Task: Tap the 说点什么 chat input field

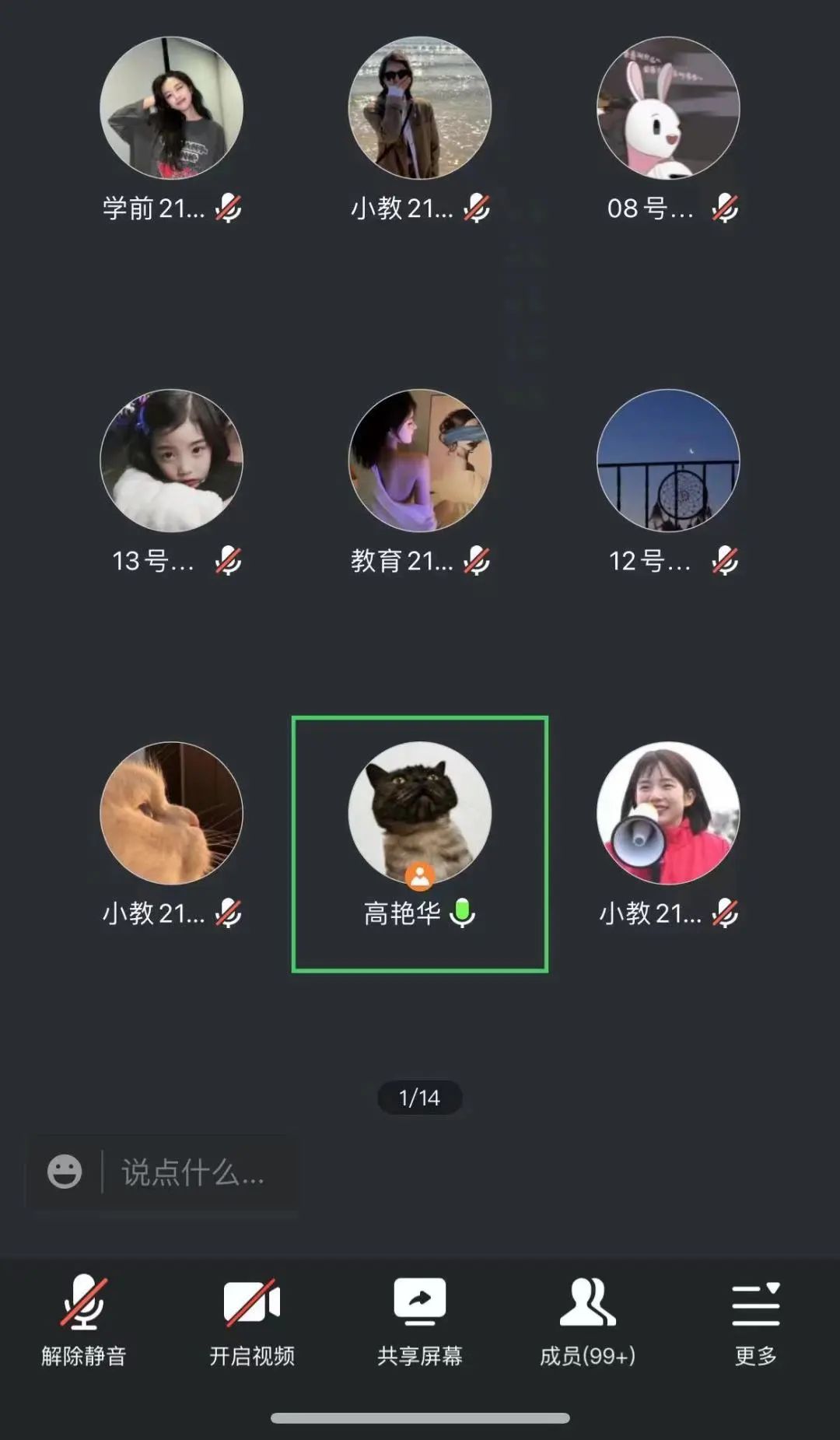Action: click(193, 1172)
